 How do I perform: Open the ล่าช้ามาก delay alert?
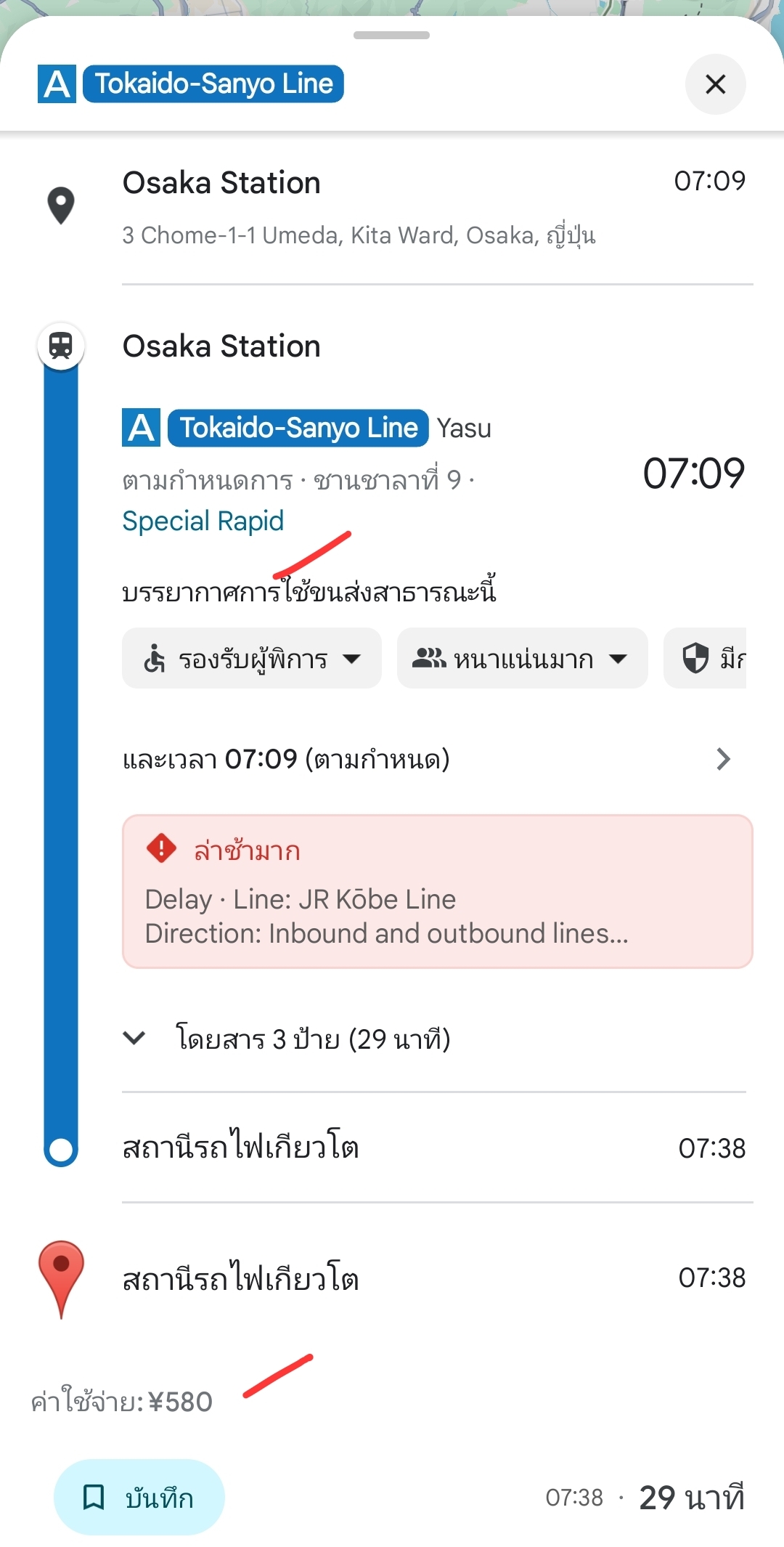point(437,892)
